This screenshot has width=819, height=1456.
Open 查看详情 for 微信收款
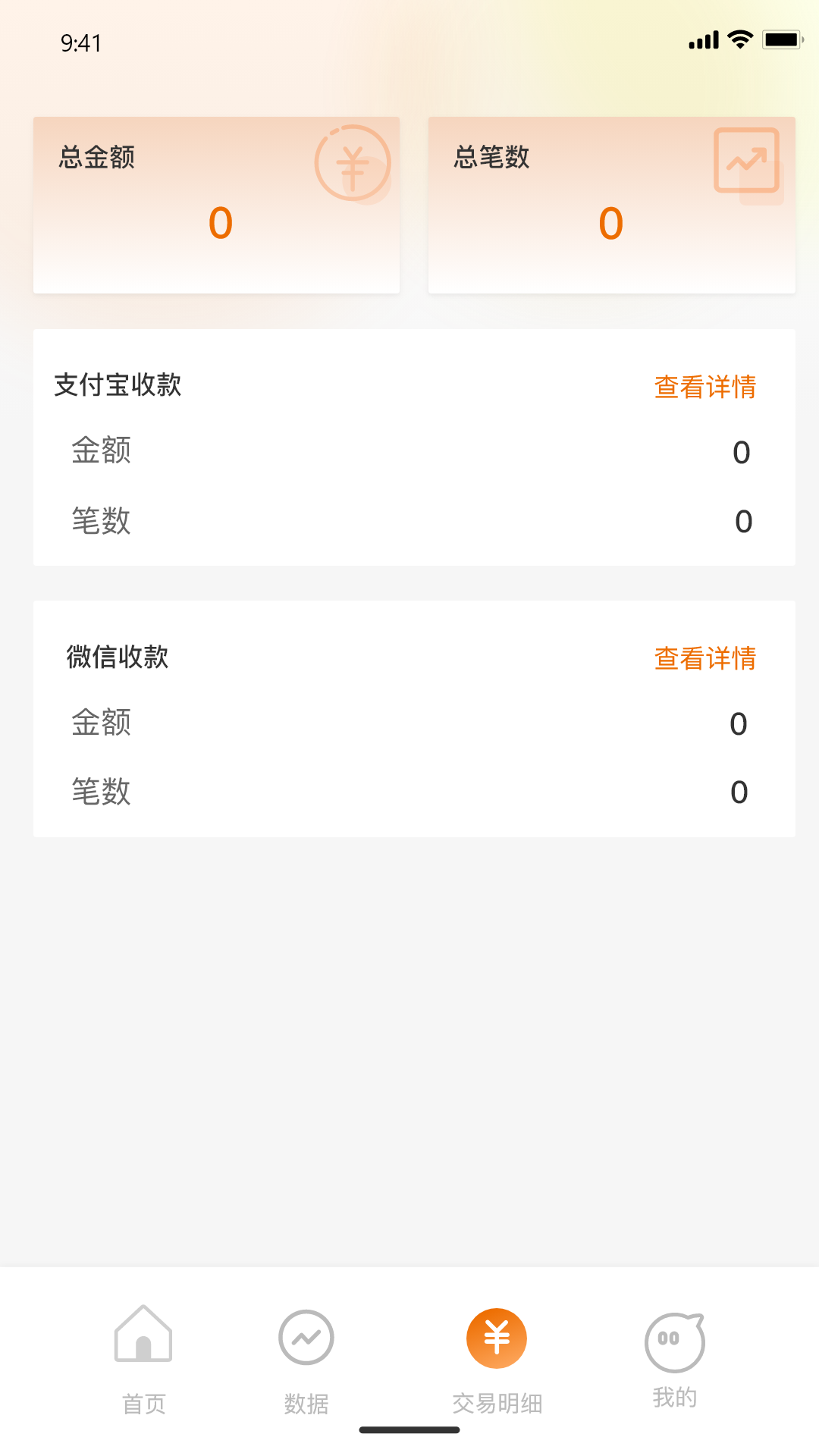pos(705,660)
